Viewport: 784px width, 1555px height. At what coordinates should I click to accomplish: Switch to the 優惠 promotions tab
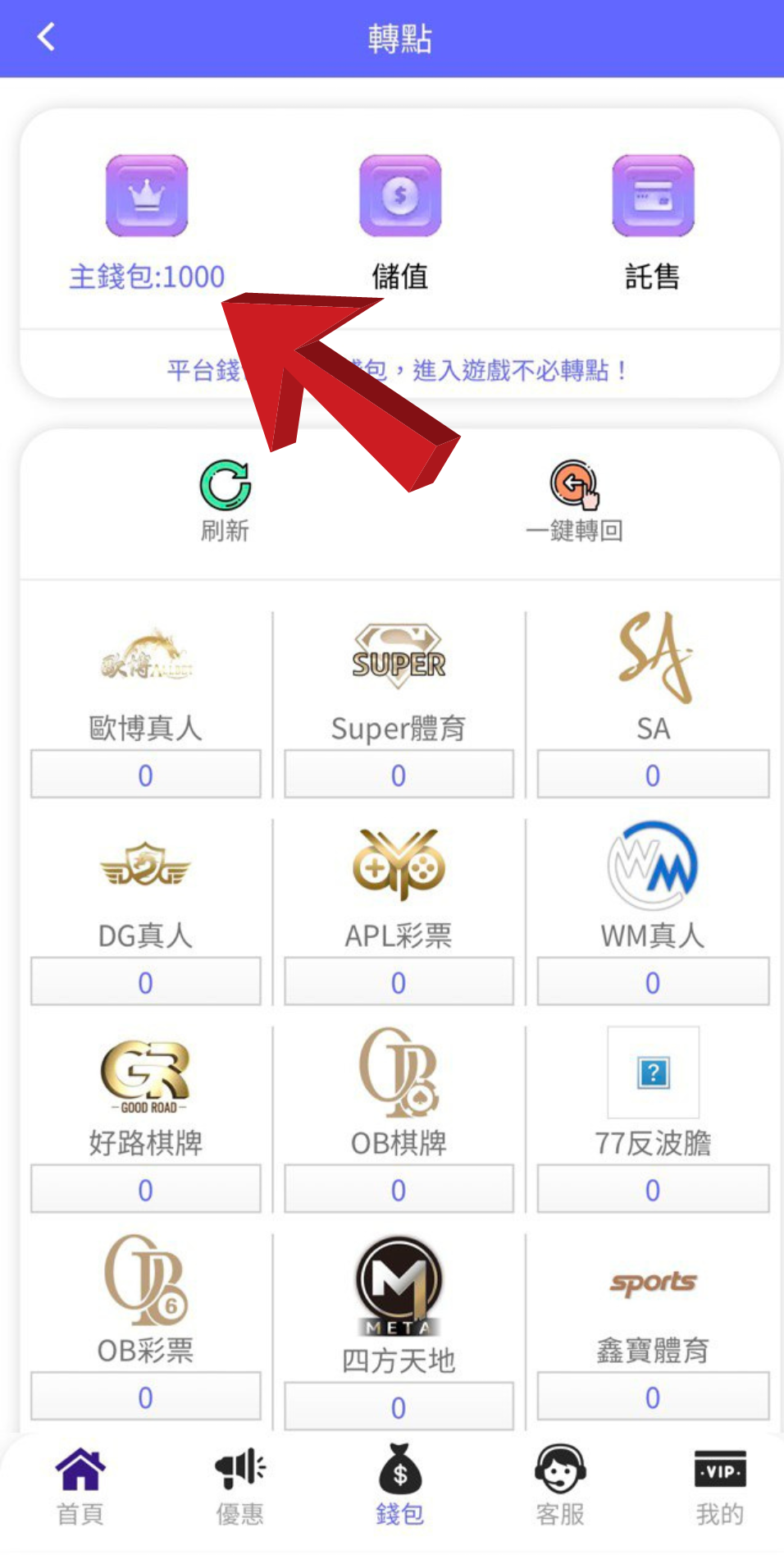[x=239, y=1485]
